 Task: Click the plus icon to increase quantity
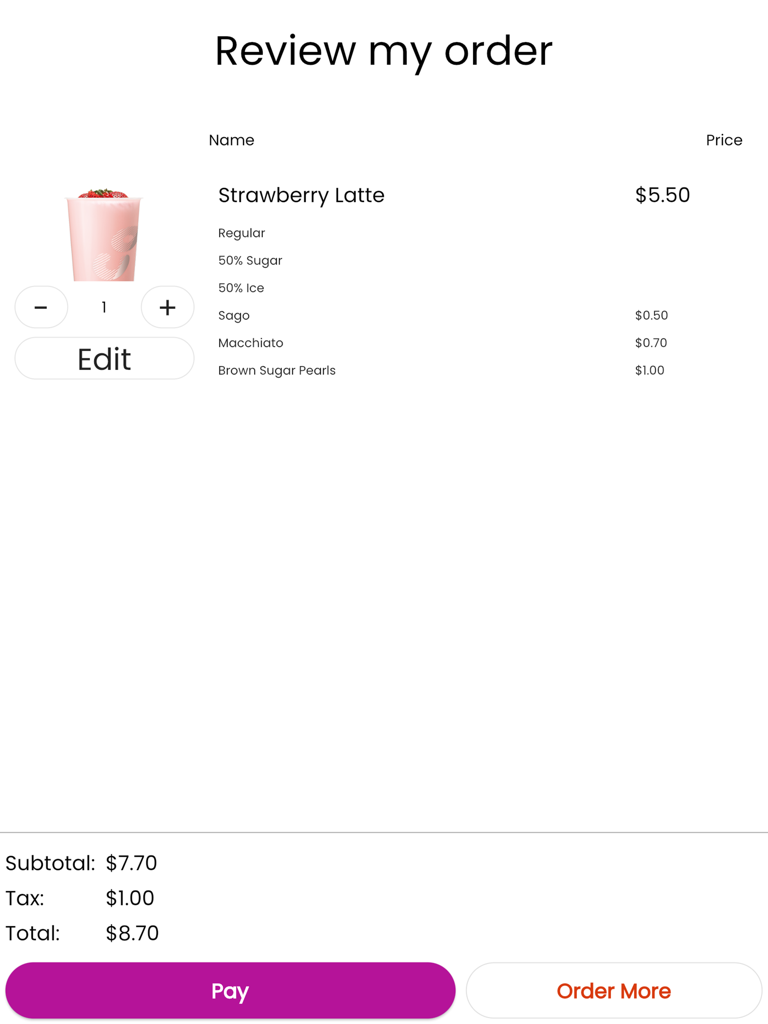(x=167, y=307)
